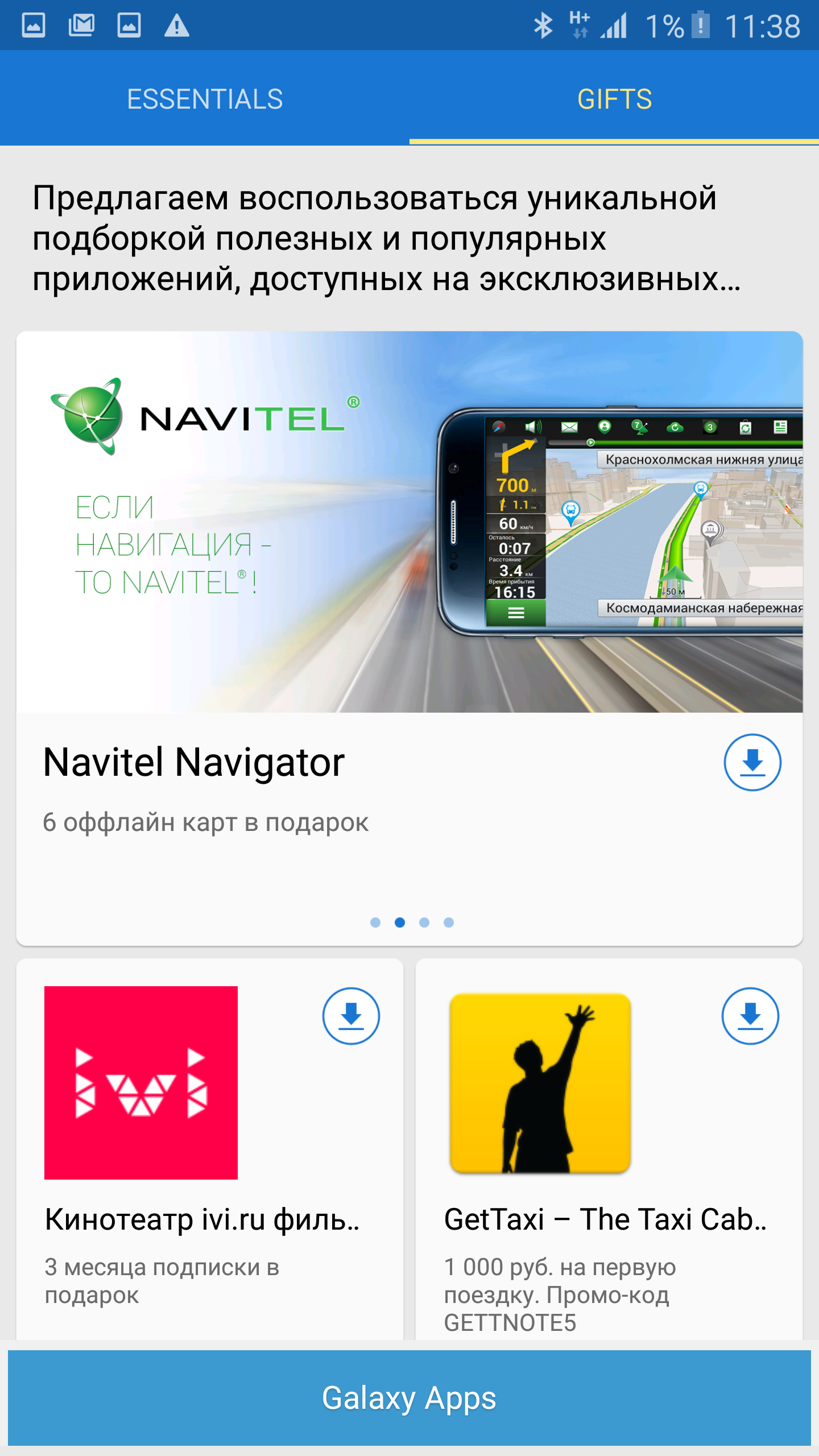Open the Кинотеатр ivi.ru app card

coord(210,1149)
